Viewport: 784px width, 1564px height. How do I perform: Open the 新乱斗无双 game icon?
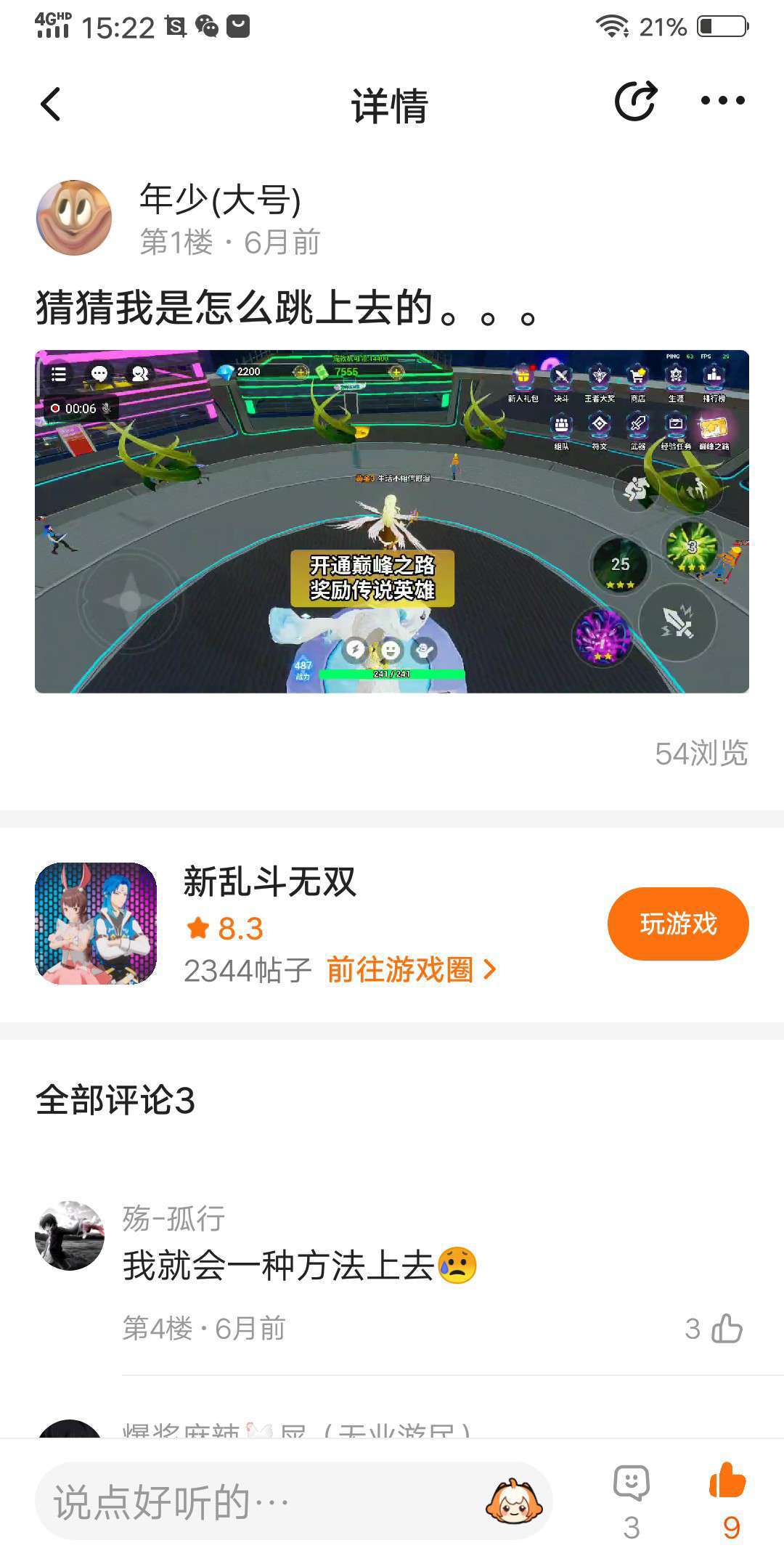click(96, 924)
